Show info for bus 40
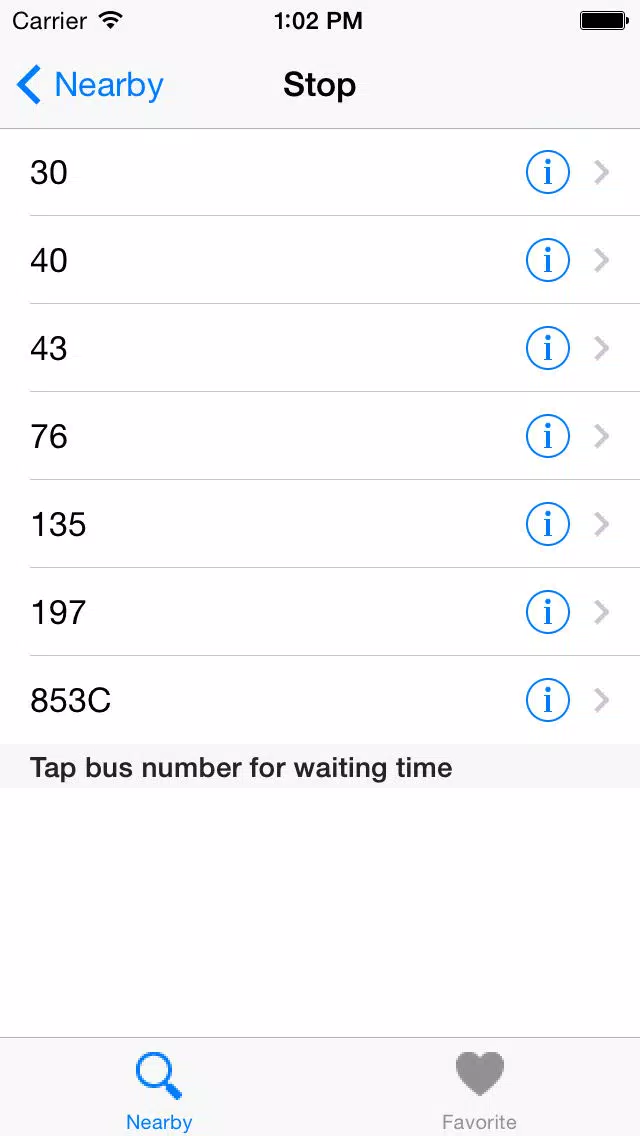The image size is (640, 1136). click(547, 260)
